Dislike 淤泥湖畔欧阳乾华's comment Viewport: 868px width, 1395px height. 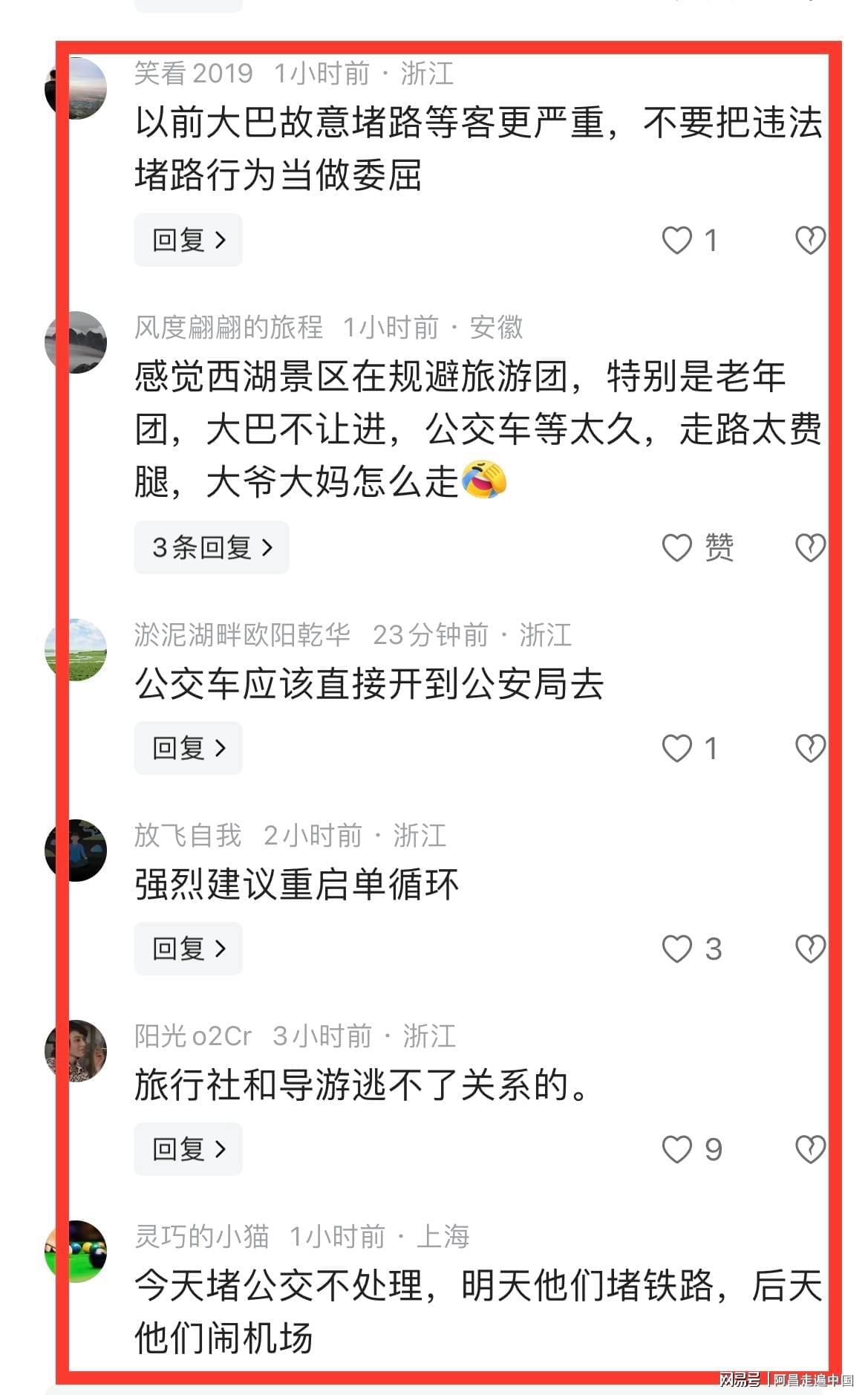click(x=809, y=748)
